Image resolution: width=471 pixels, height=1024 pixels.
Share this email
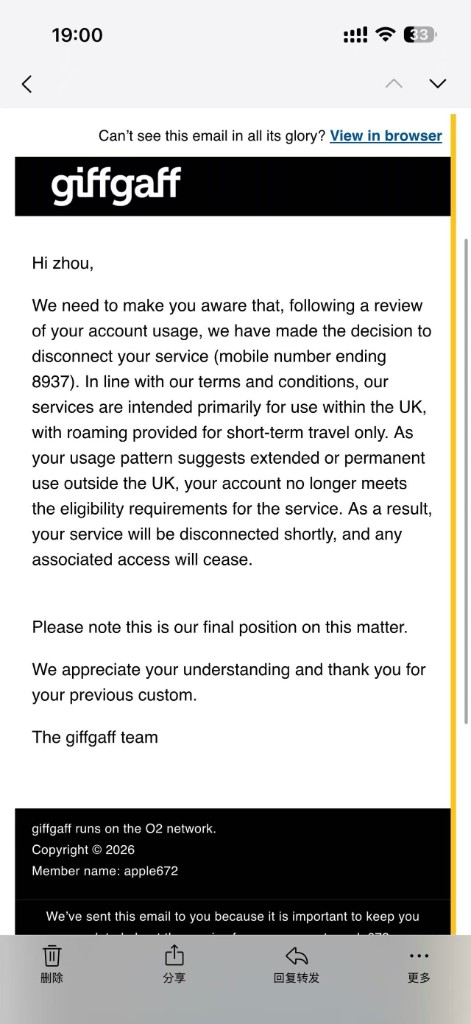pos(174,965)
